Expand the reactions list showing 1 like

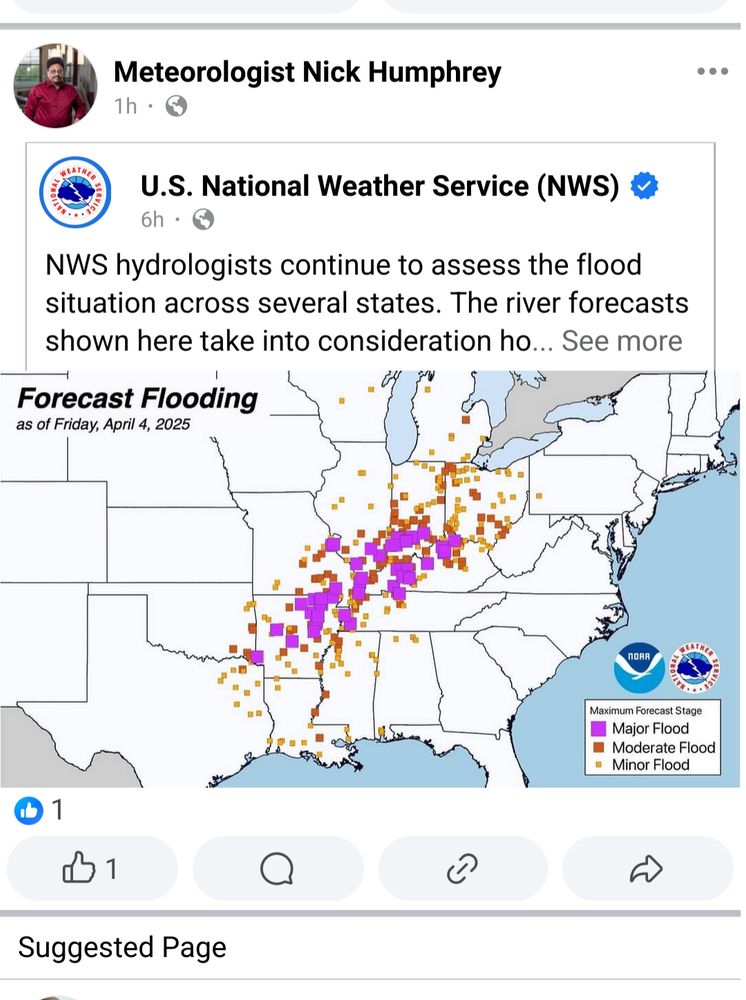(42, 811)
